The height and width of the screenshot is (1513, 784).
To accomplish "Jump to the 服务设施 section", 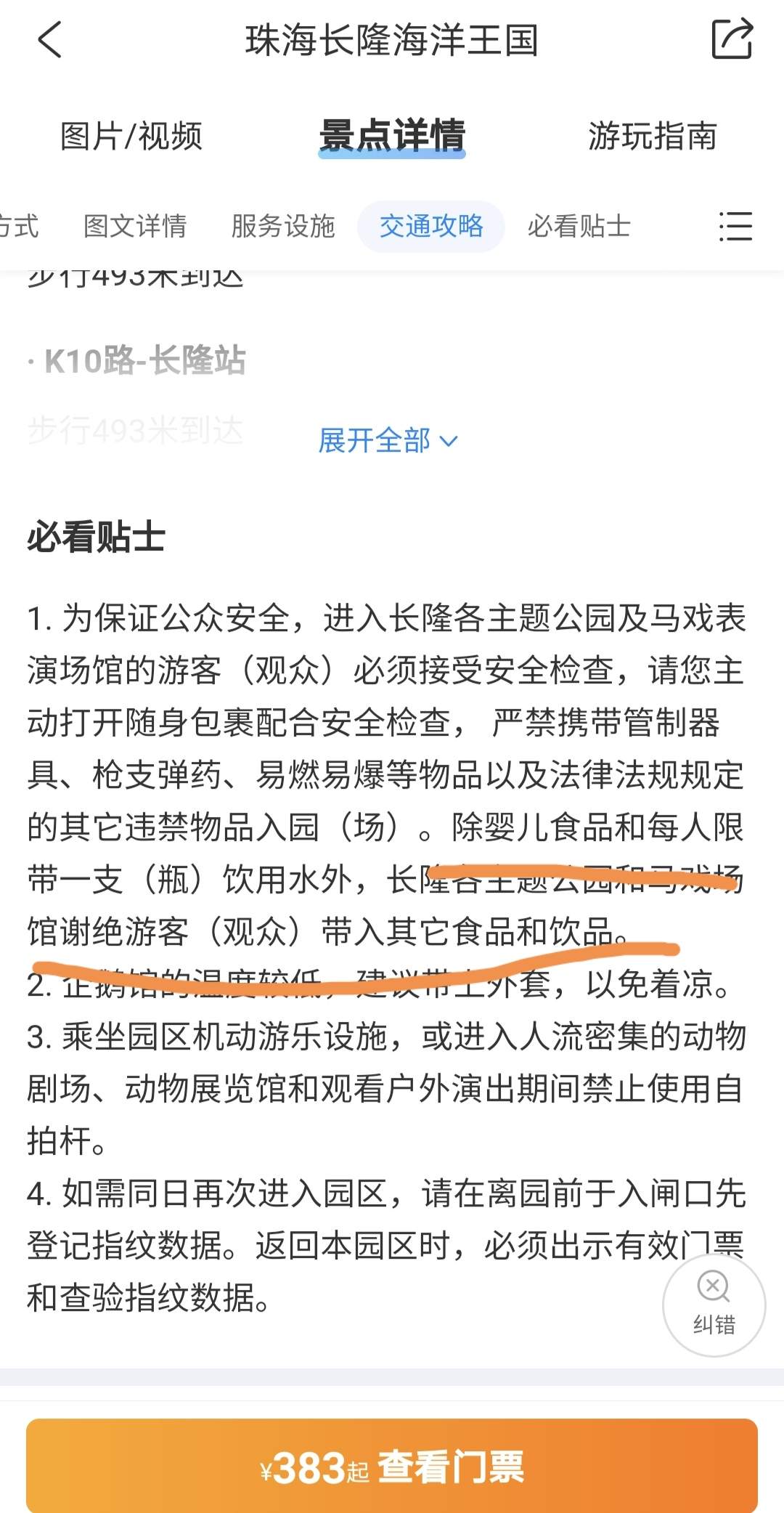I will pyautogui.click(x=283, y=226).
